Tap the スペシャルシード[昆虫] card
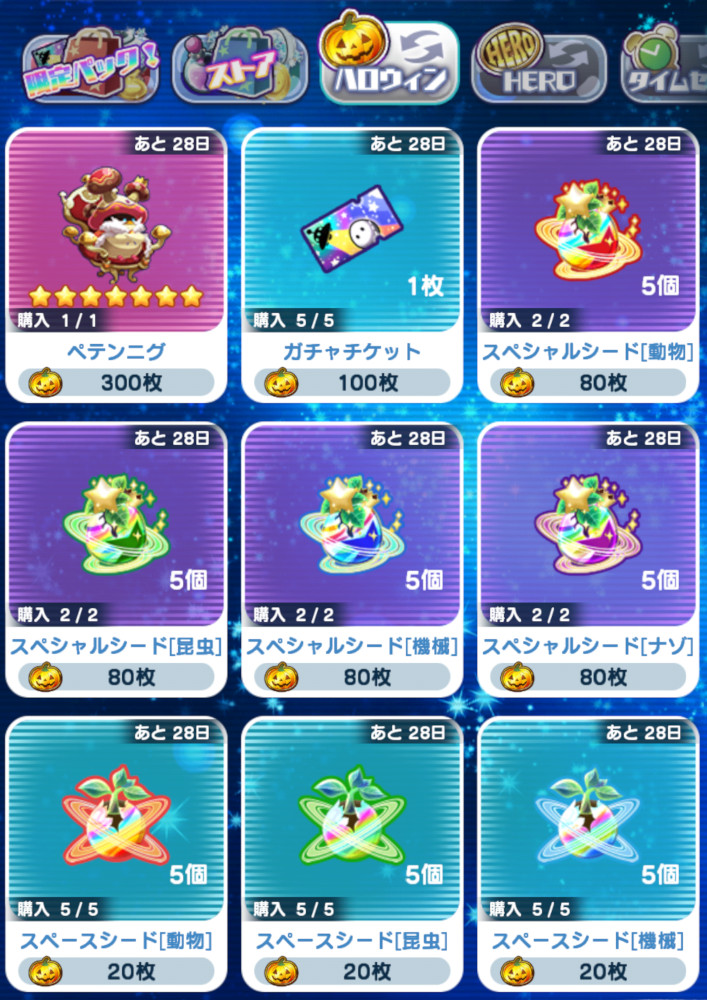 (x=115, y=558)
